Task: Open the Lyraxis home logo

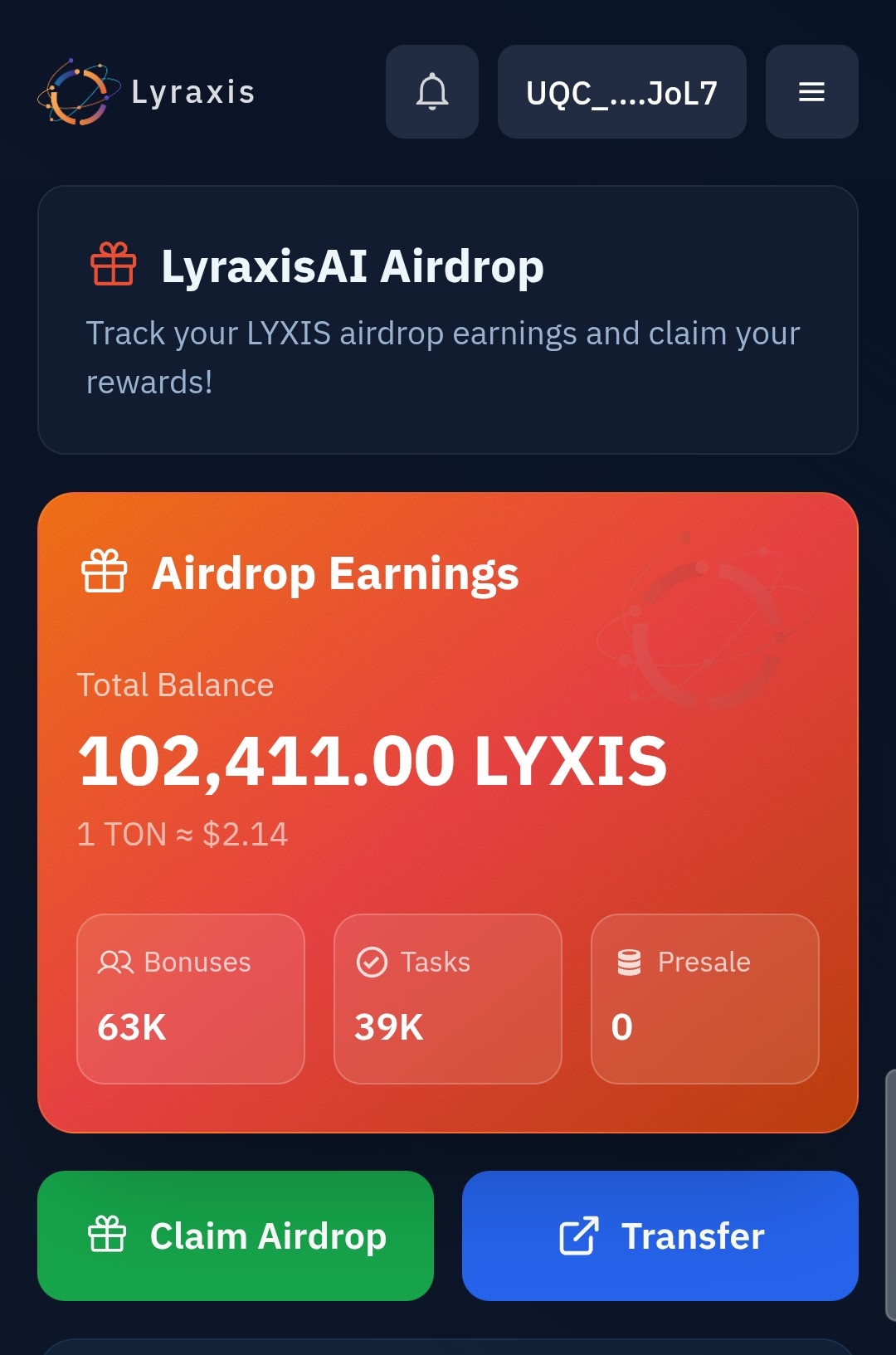Action: tap(147, 92)
